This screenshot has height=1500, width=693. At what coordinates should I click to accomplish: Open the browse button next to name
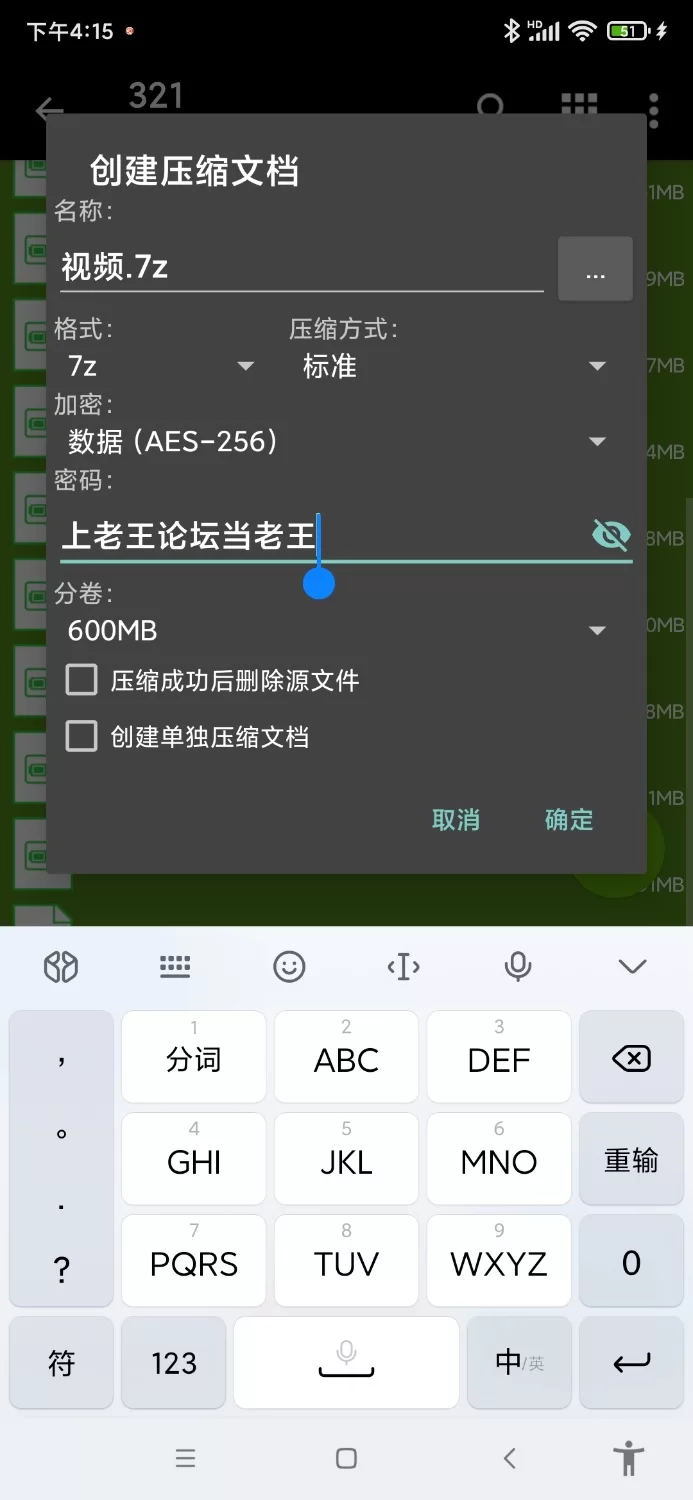(595, 269)
